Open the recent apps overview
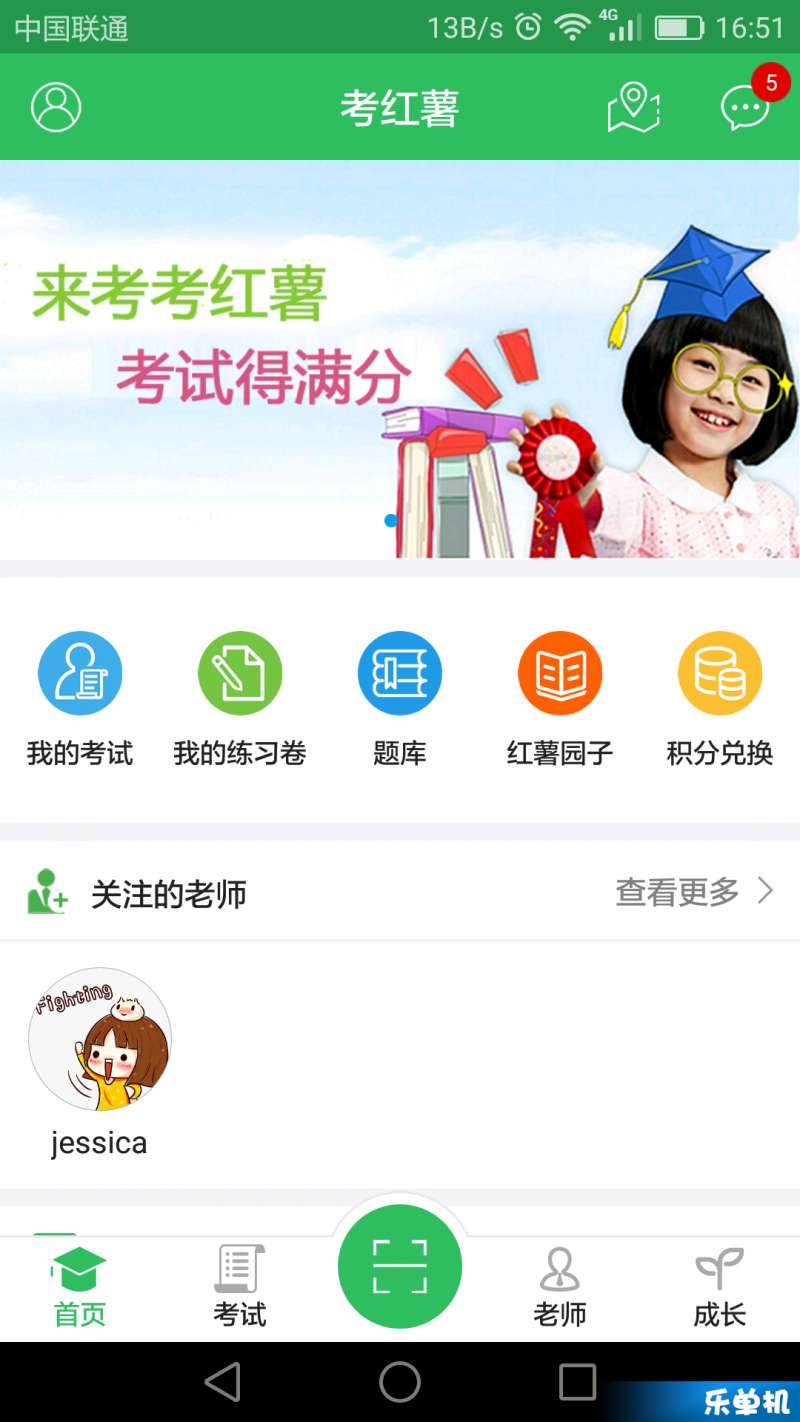Image resolution: width=800 pixels, height=1422 pixels. tap(577, 1383)
